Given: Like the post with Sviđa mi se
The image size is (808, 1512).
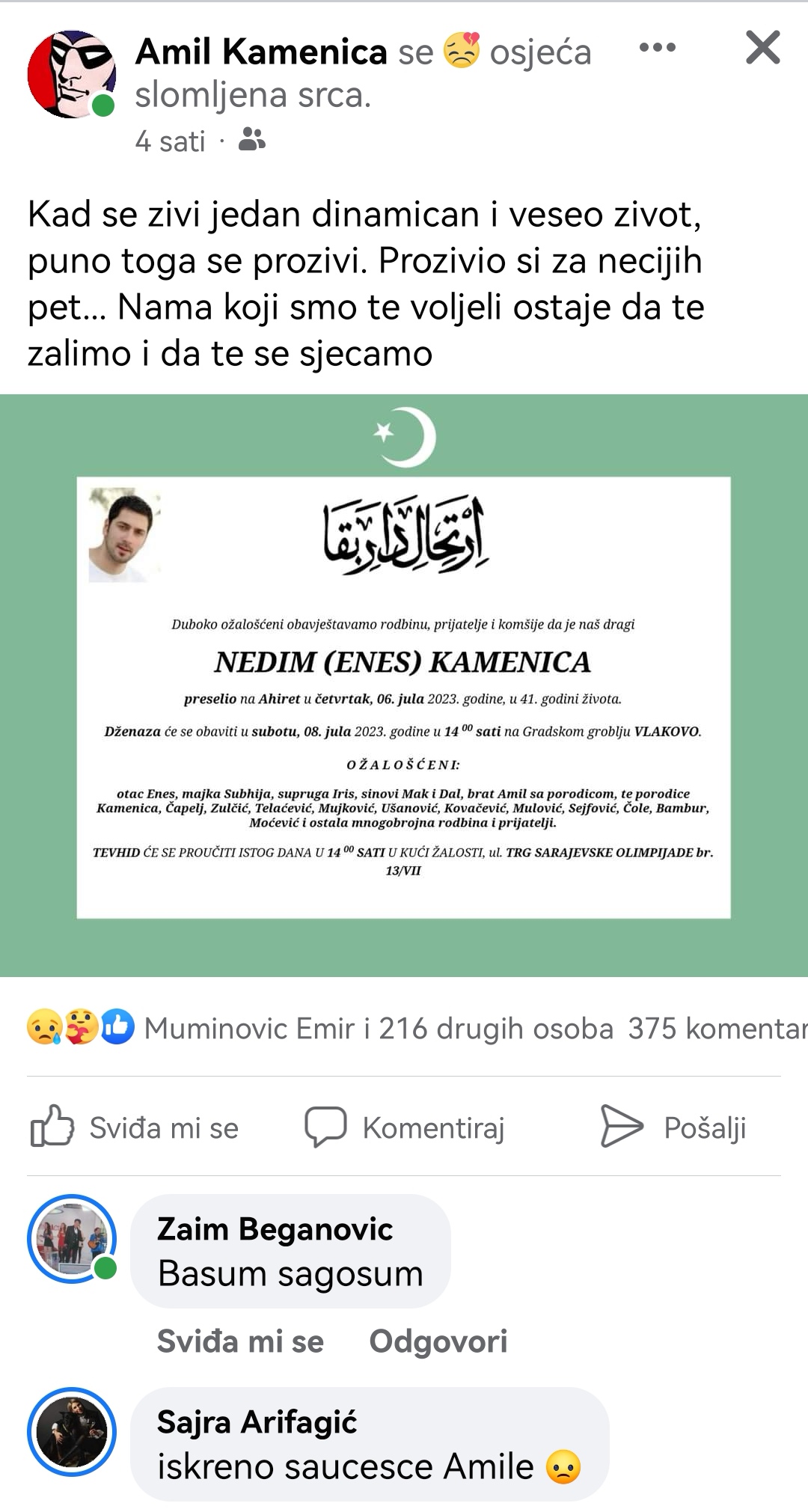Looking at the screenshot, I should click(x=135, y=1127).
